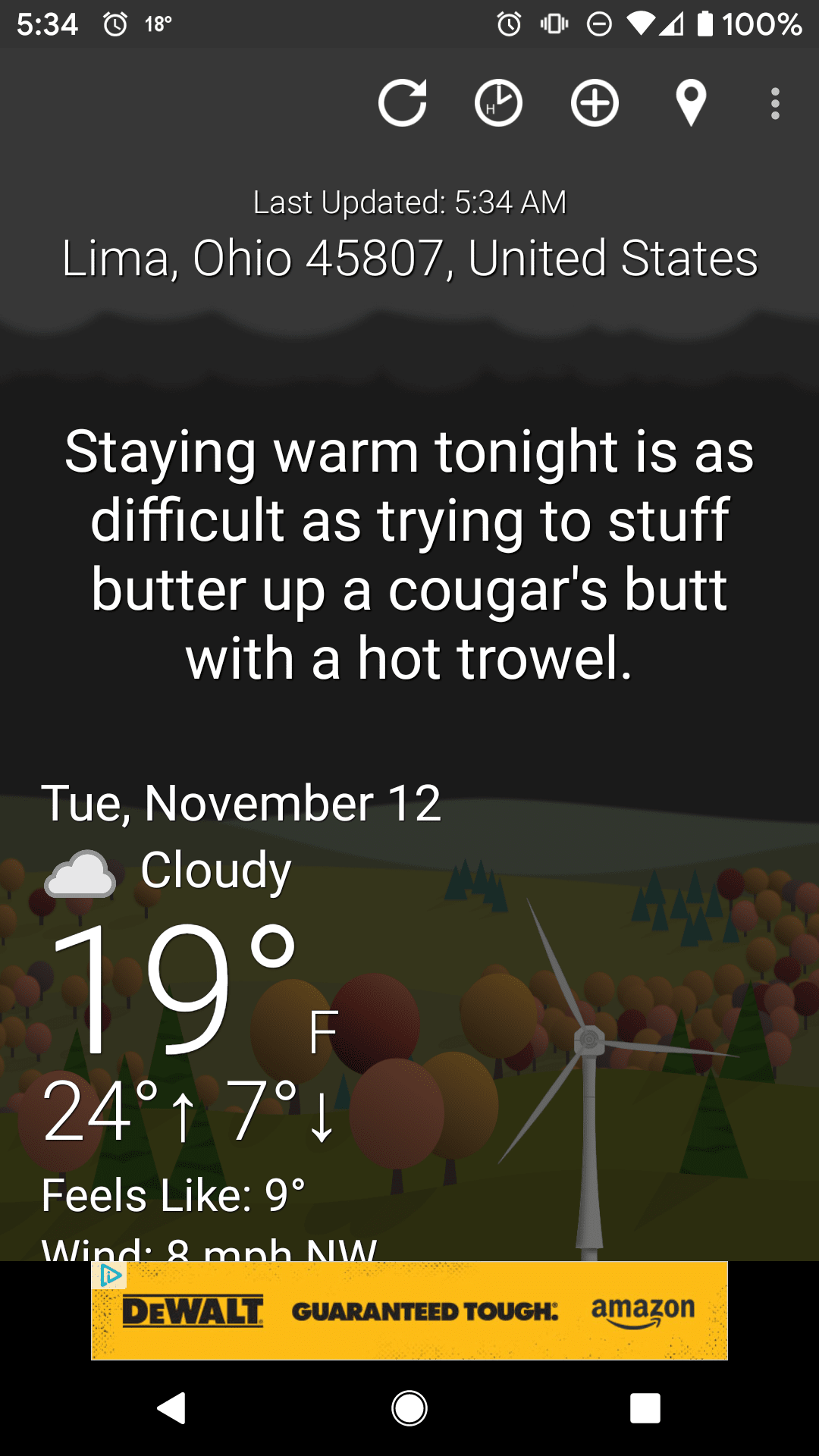
Task: Go to the home screen
Action: tap(409, 1408)
